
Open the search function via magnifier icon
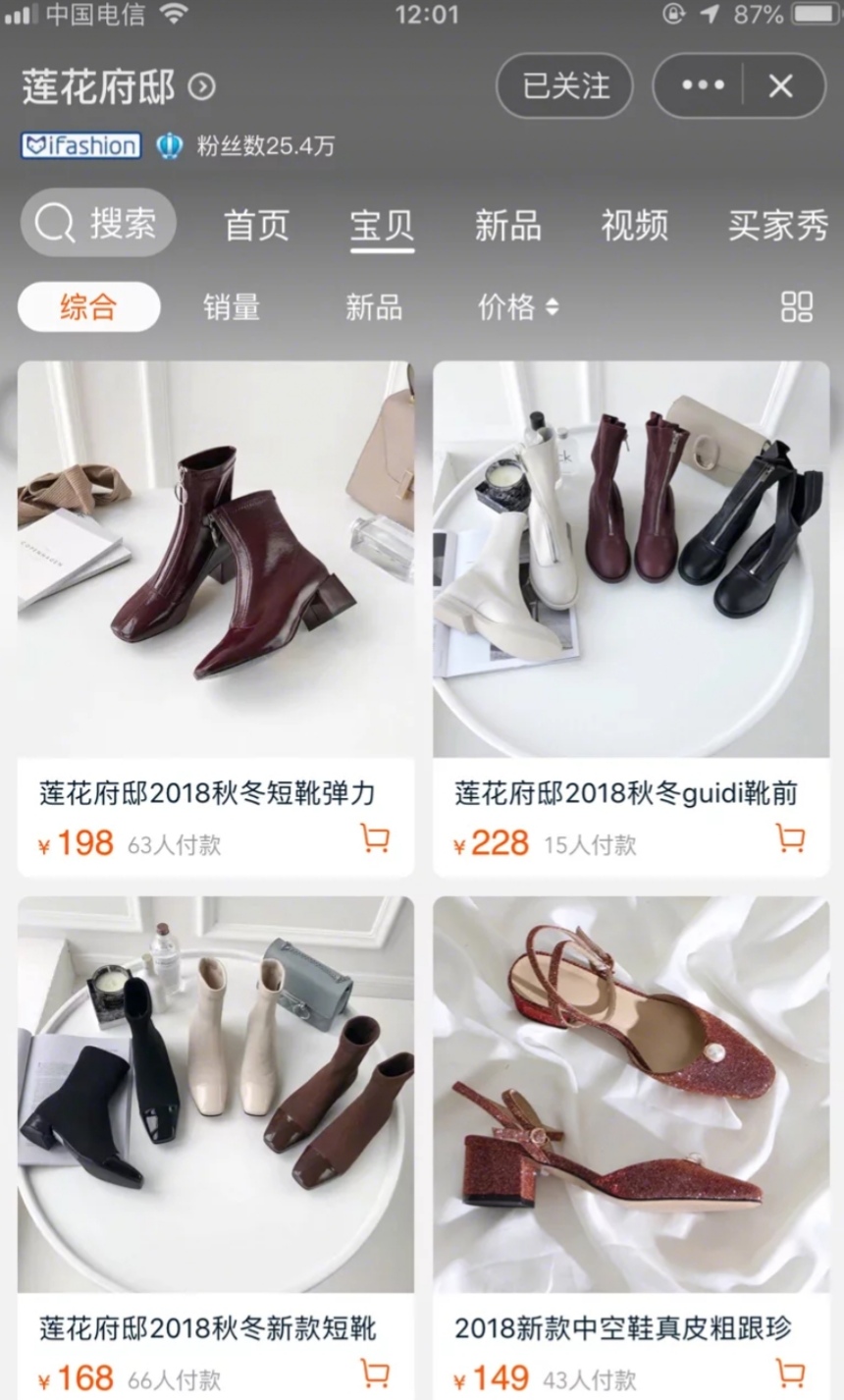[x=56, y=223]
